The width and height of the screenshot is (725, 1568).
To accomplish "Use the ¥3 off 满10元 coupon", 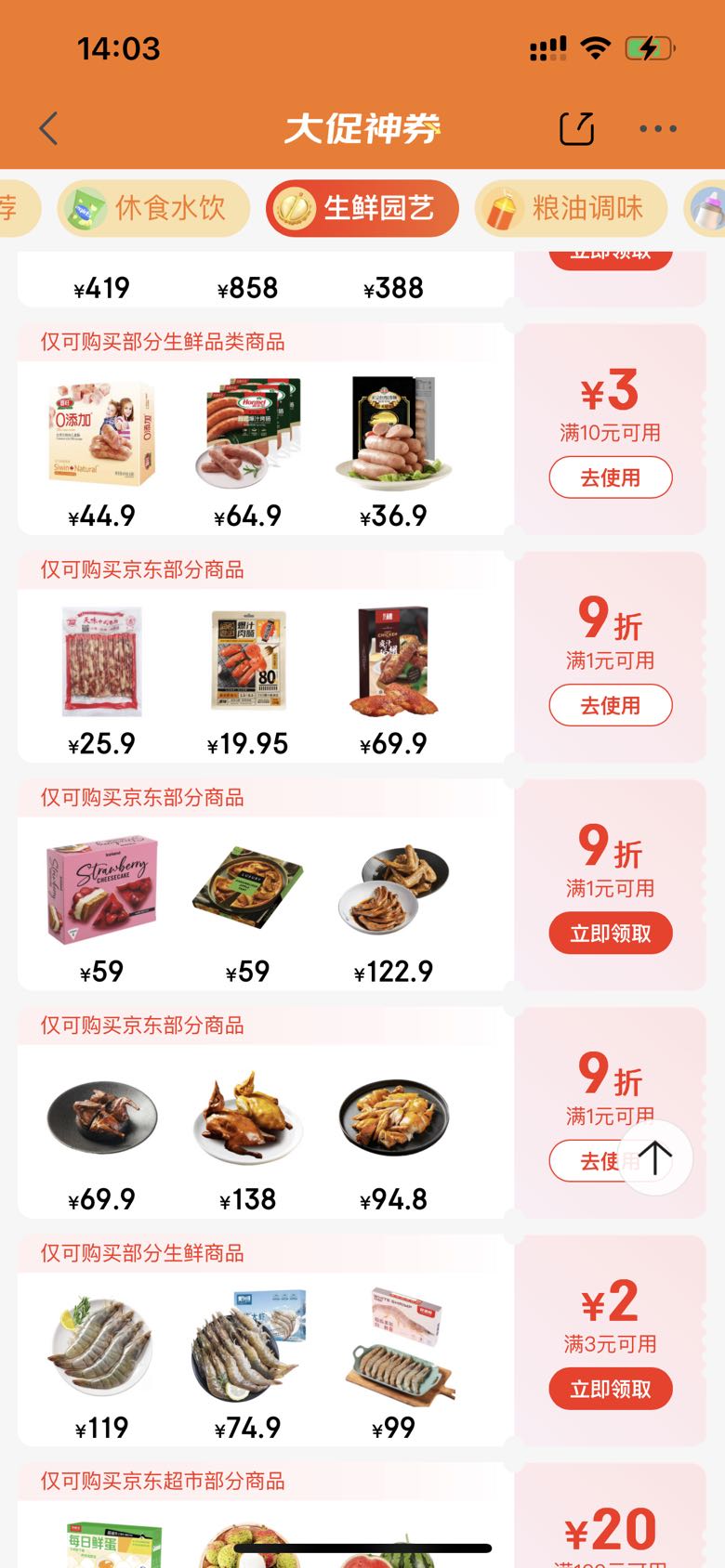I will pyautogui.click(x=611, y=477).
